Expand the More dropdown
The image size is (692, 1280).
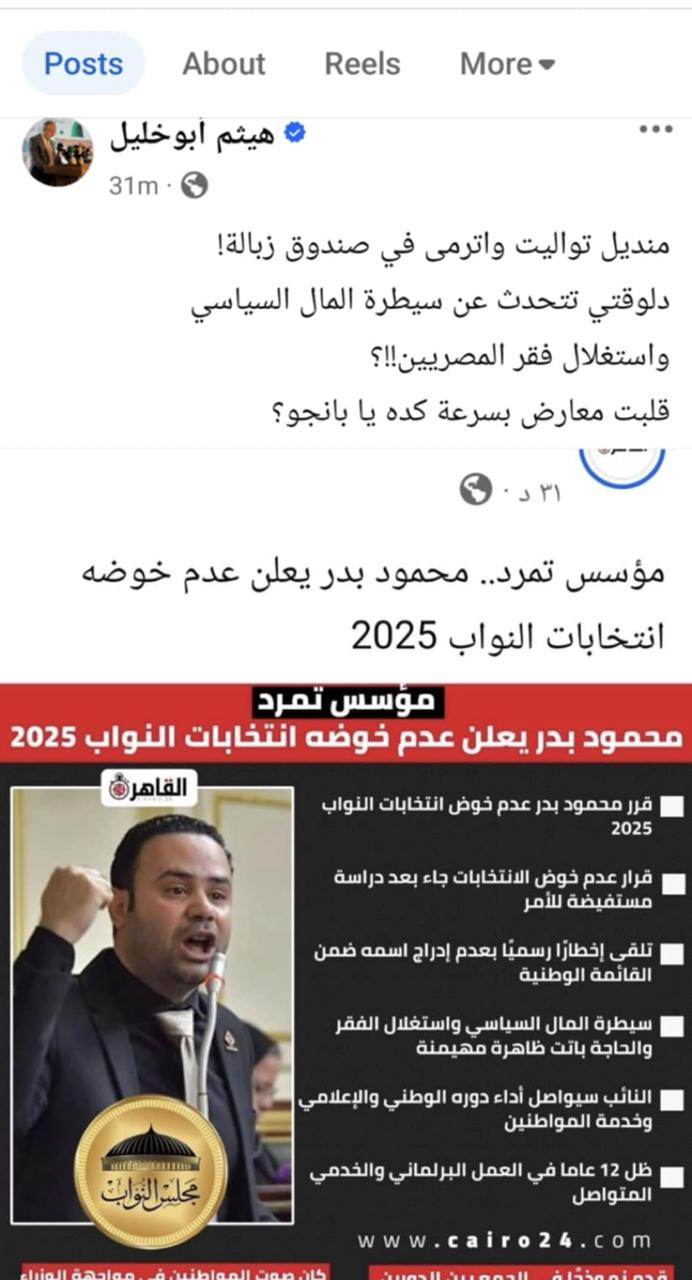507,64
